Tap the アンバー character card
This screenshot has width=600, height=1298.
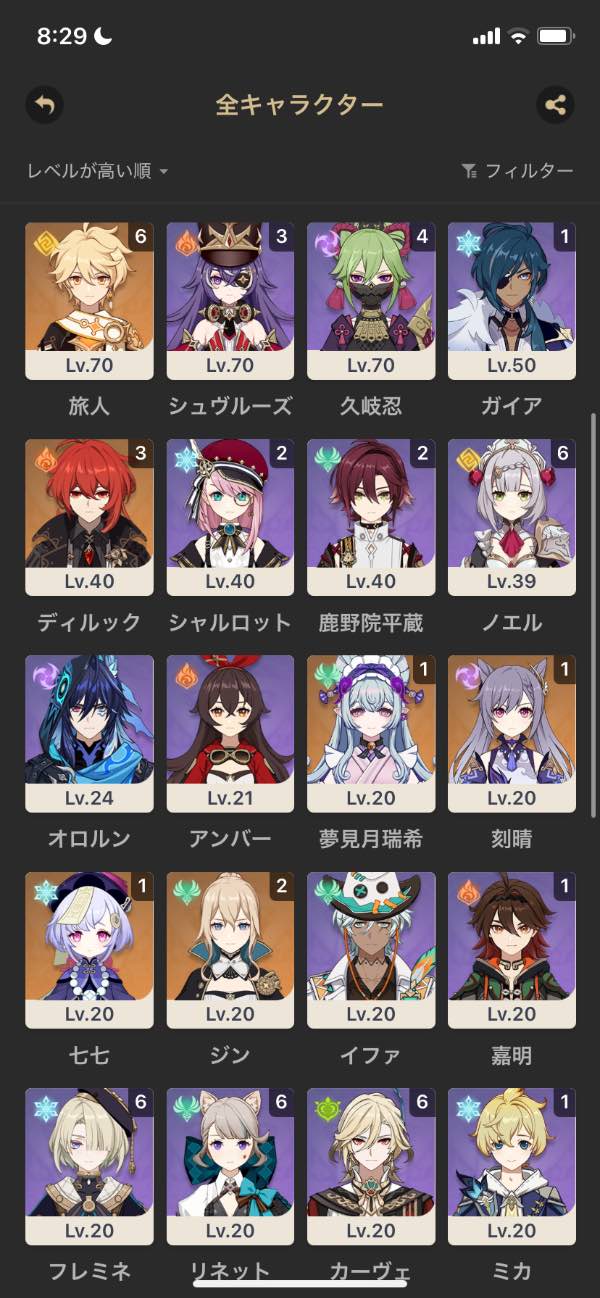(x=230, y=733)
